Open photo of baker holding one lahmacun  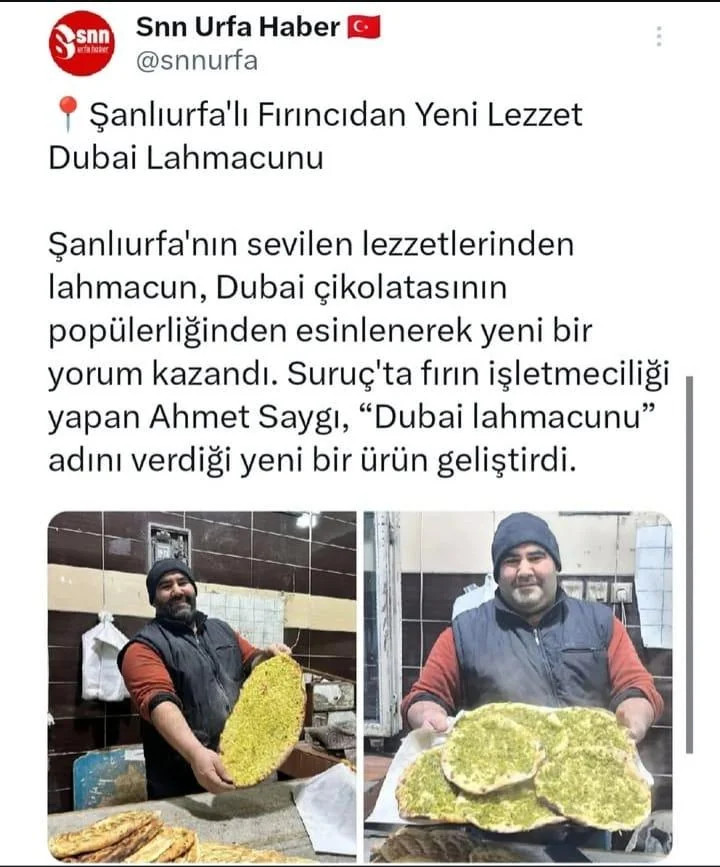coord(202,686)
